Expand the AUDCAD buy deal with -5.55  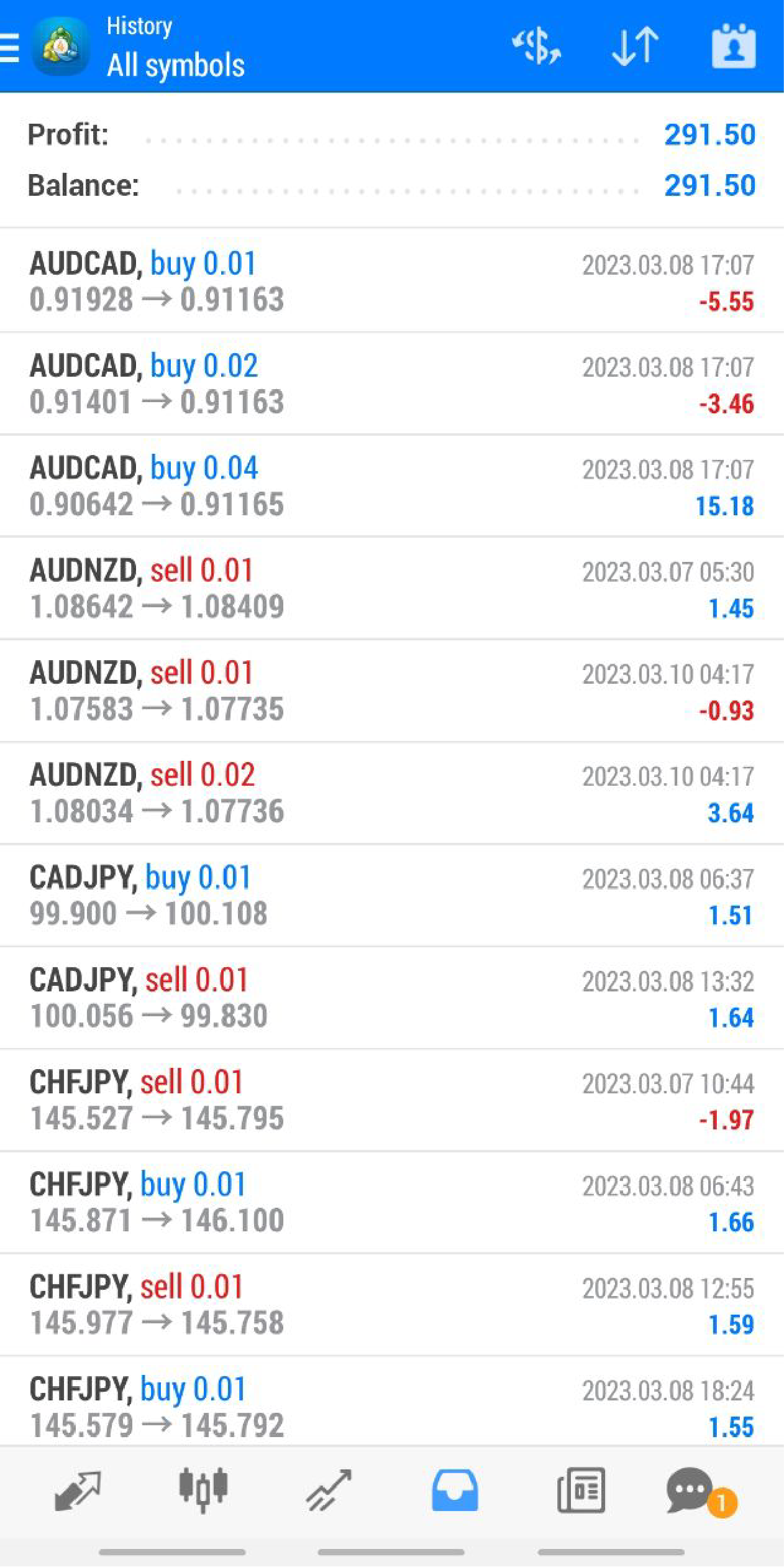point(391,281)
